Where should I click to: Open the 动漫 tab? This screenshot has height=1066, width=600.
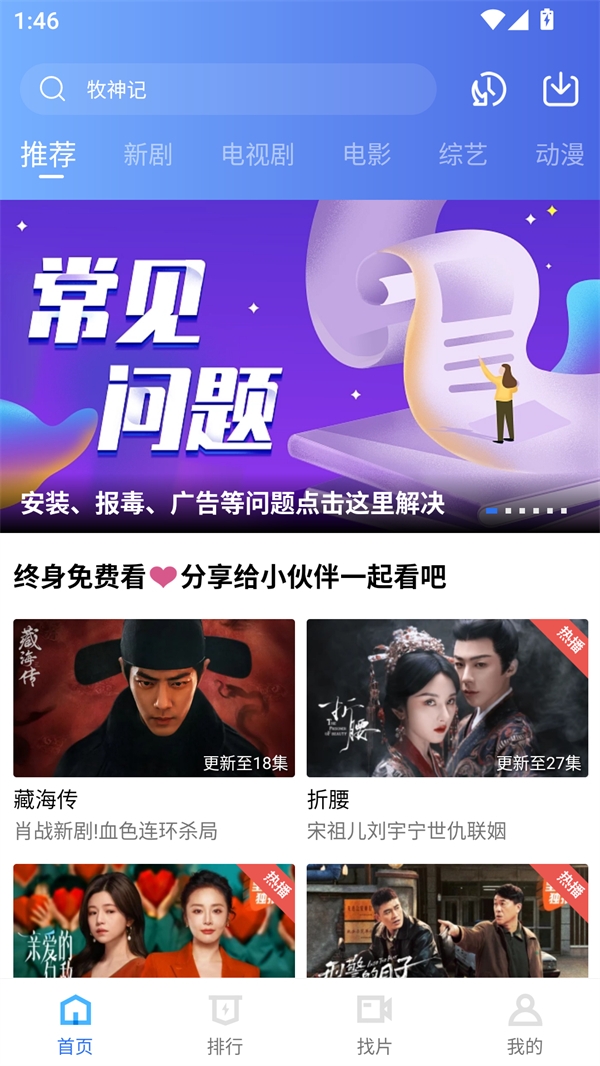(559, 155)
